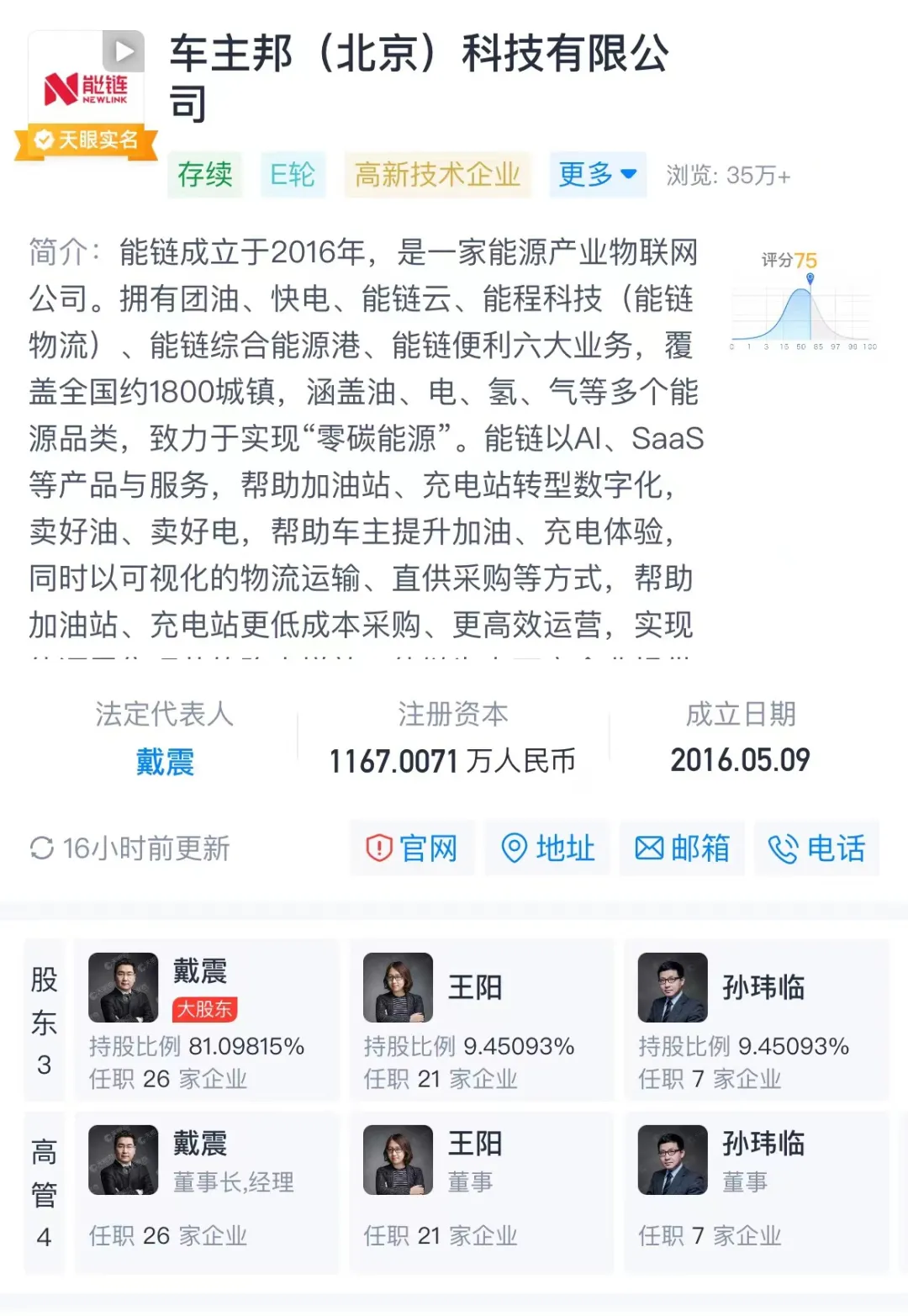The image size is (908, 1316).
Task: Open the 股东 3 shareholders list
Action: pyautogui.click(x=45, y=1020)
